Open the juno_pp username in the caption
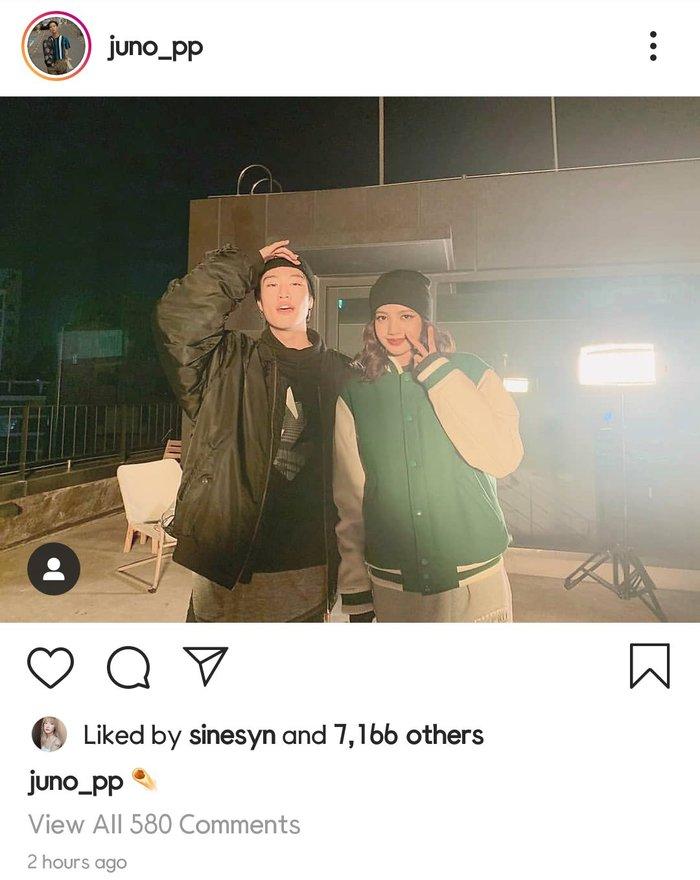 75,782
